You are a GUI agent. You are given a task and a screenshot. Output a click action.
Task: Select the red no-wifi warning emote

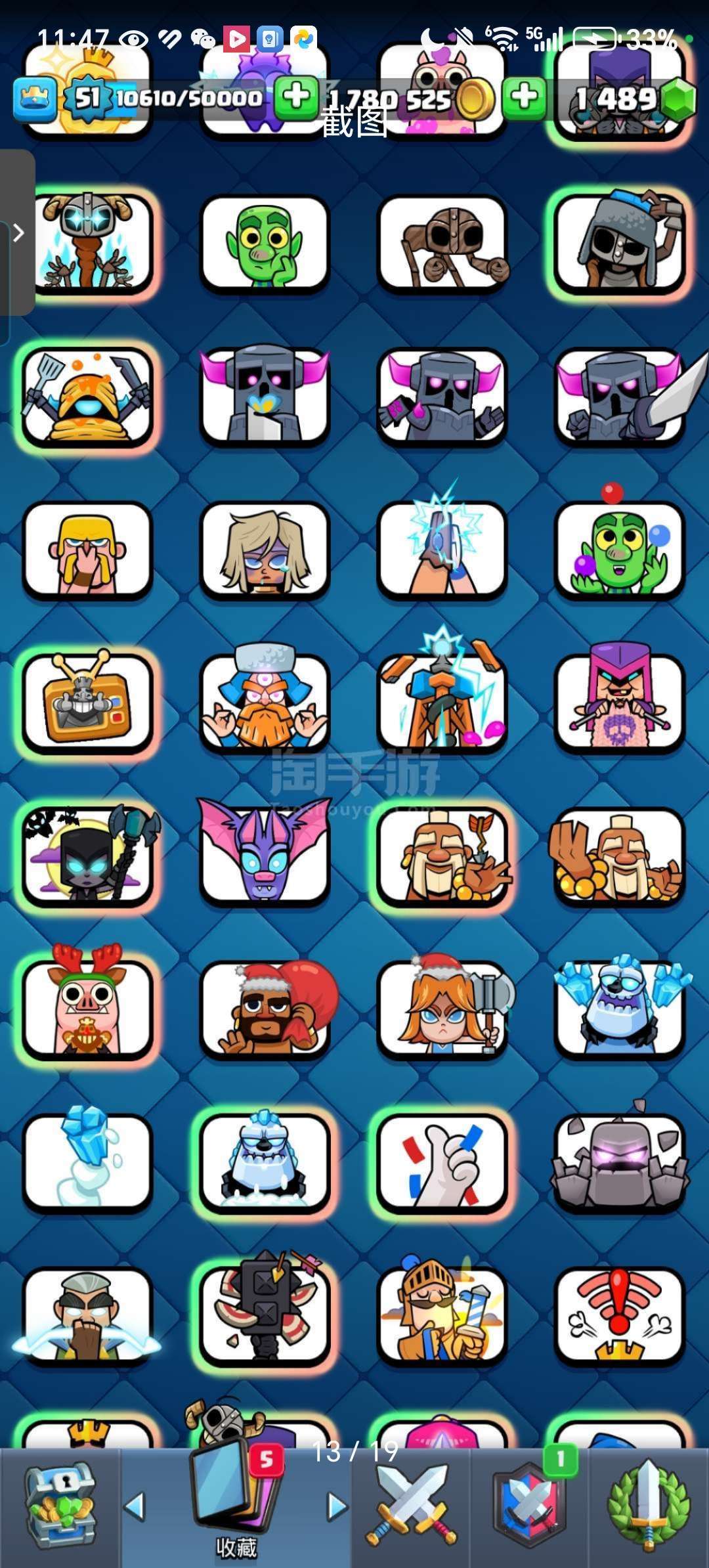619,1315
